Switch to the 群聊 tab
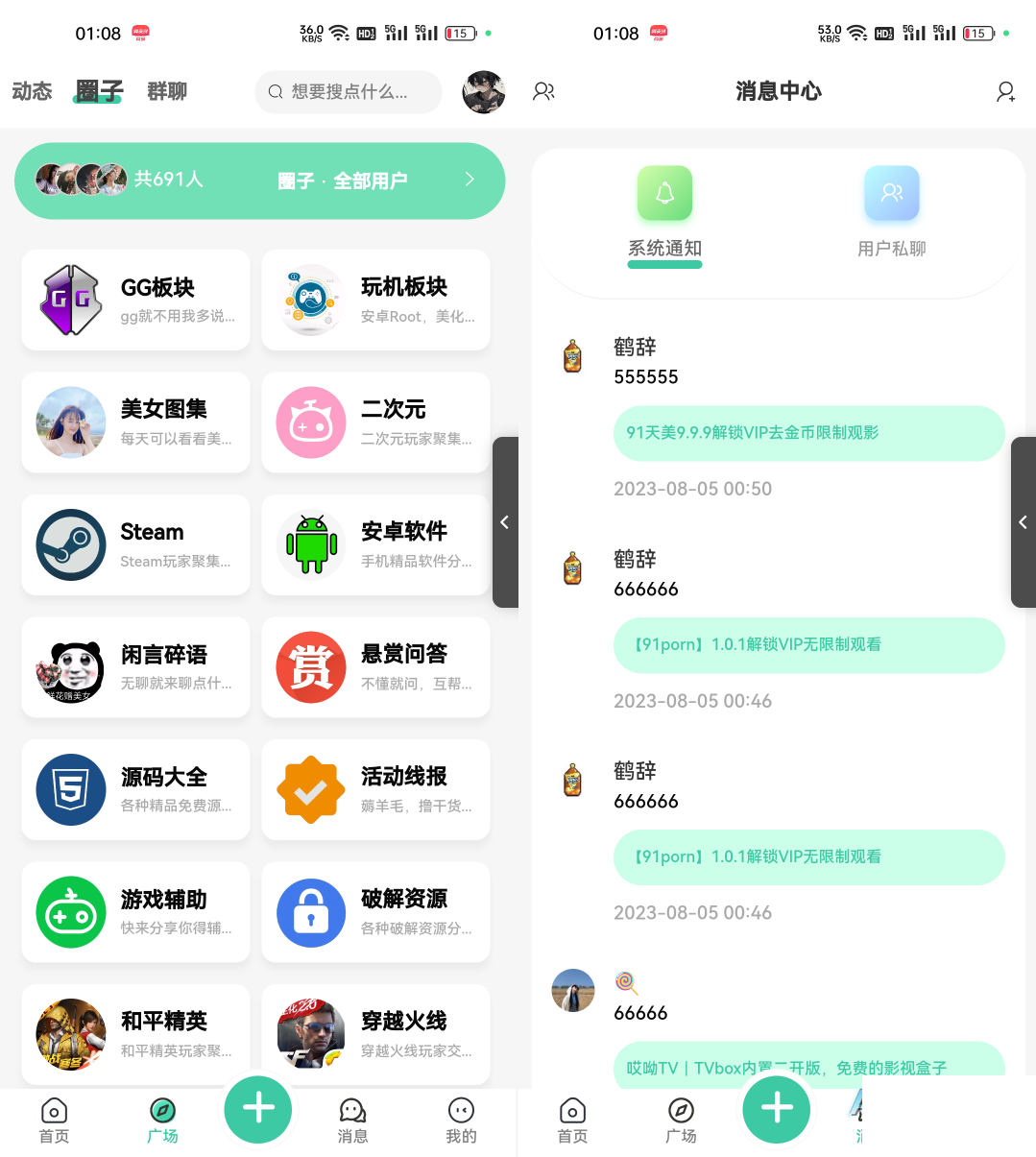The height and width of the screenshot is (1157, 1036). pyautogui.click(x=167, y=91)
